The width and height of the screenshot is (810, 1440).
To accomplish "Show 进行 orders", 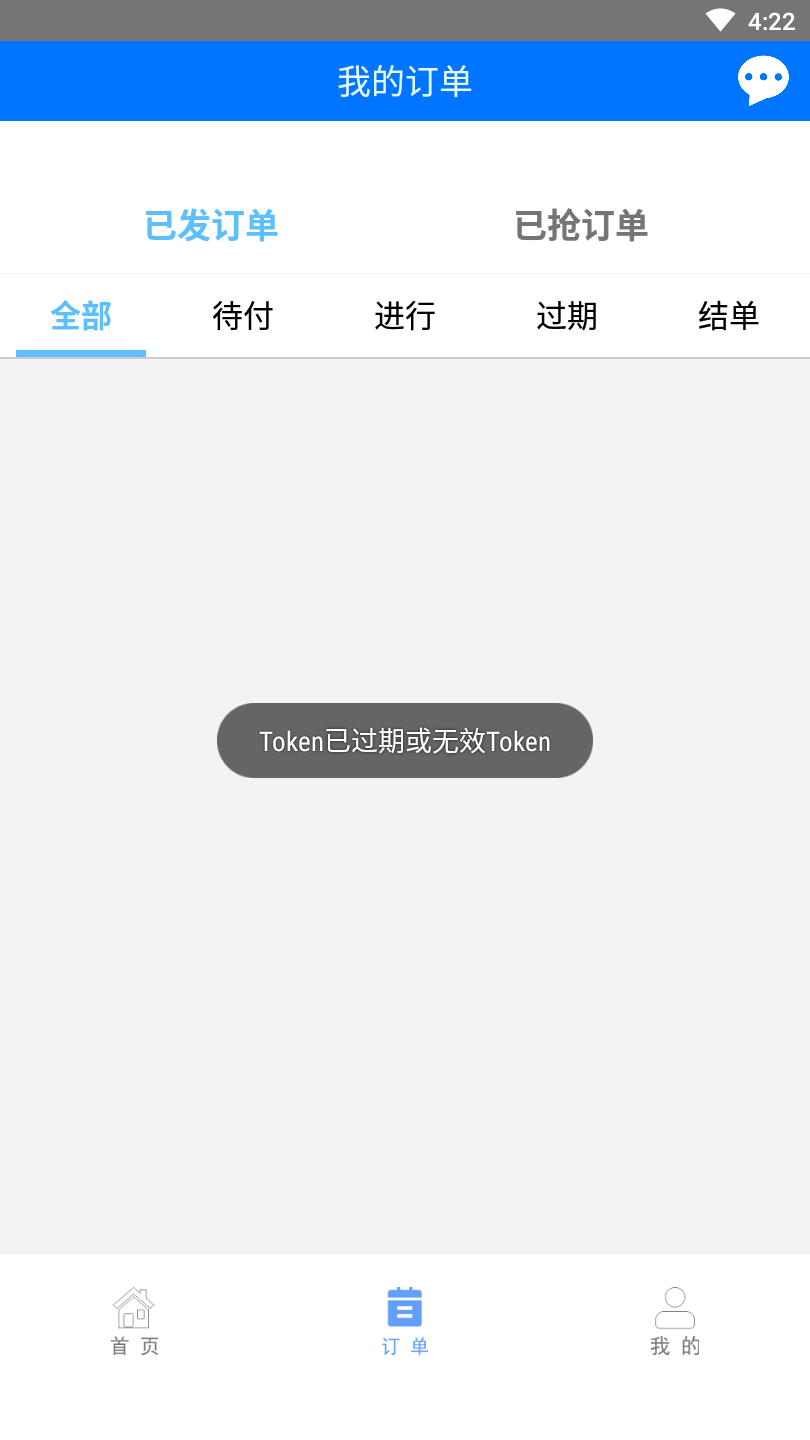I will pyautogui.click(x=405, y=316).
